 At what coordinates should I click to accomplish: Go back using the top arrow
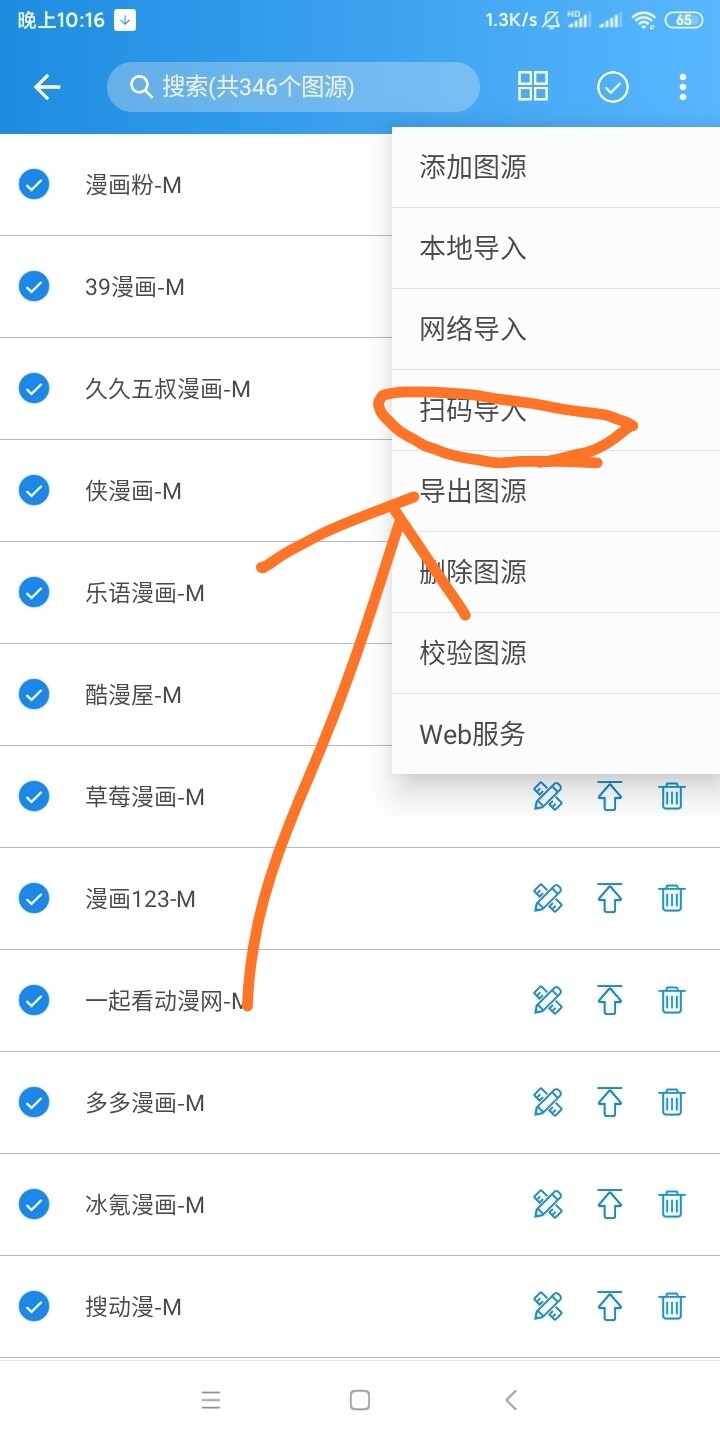47,87
